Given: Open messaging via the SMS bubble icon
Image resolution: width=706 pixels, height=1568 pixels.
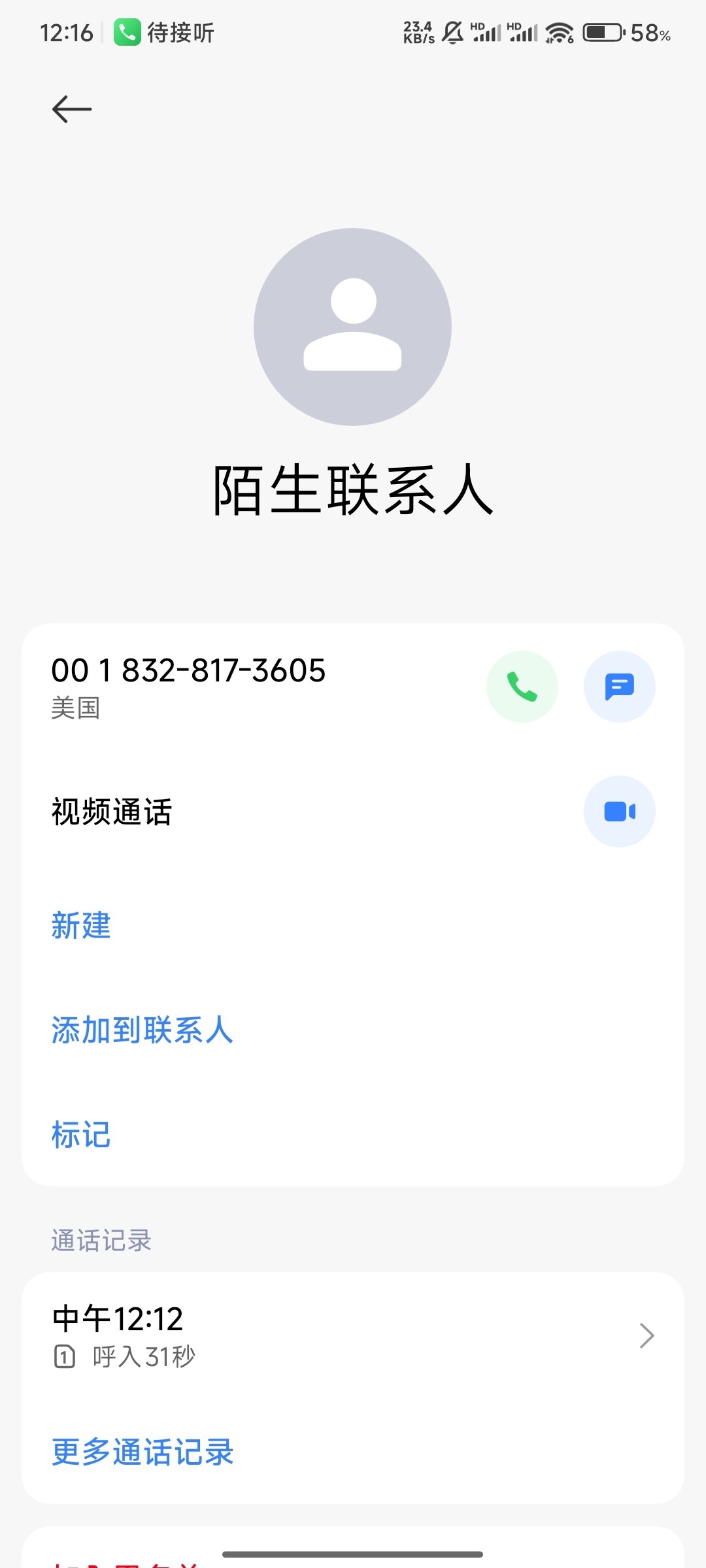Looking at the screenshot, I should pos(620,686).
